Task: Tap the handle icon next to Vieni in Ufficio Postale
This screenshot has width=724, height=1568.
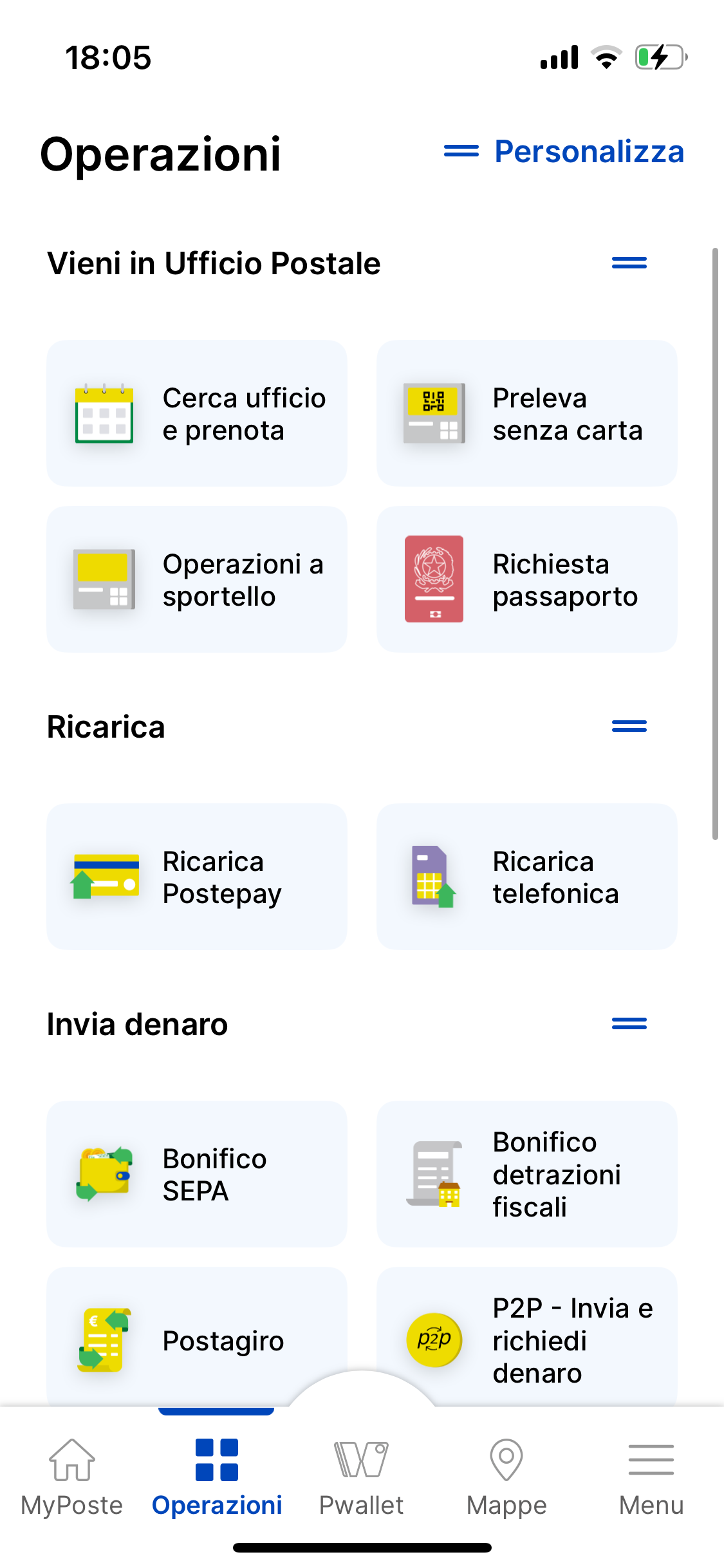Action: pyautogui.click(x=629, y=263)
